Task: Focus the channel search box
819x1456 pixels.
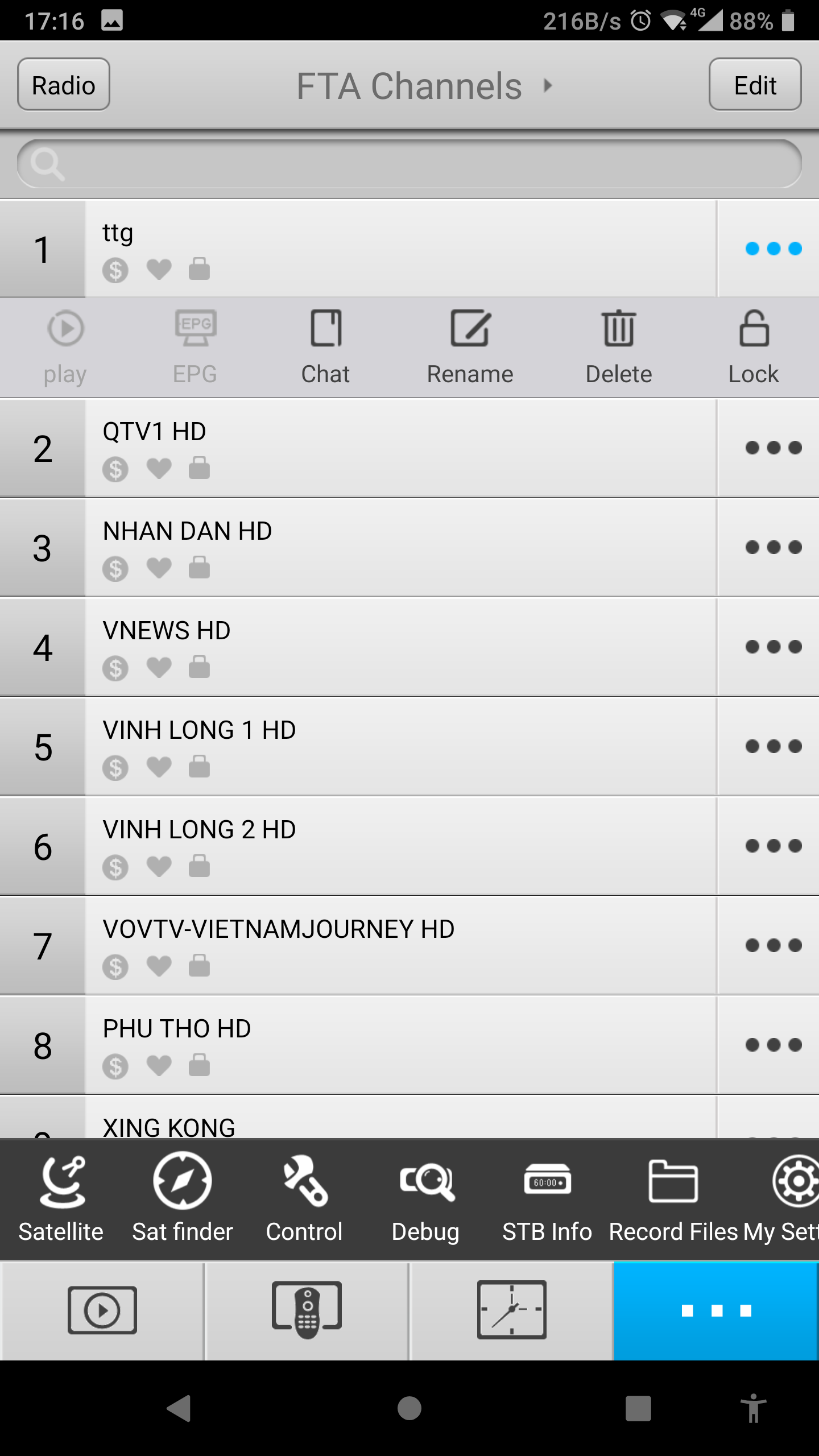Action: click(x=409, y=164)
